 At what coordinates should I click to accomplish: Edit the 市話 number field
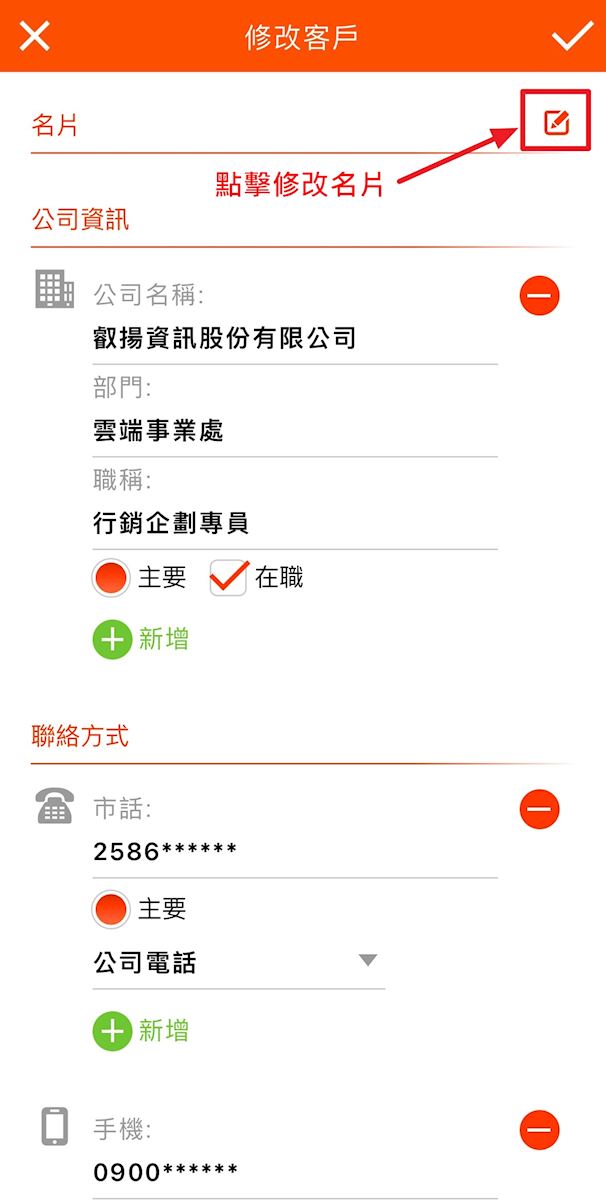coord(294,852)
